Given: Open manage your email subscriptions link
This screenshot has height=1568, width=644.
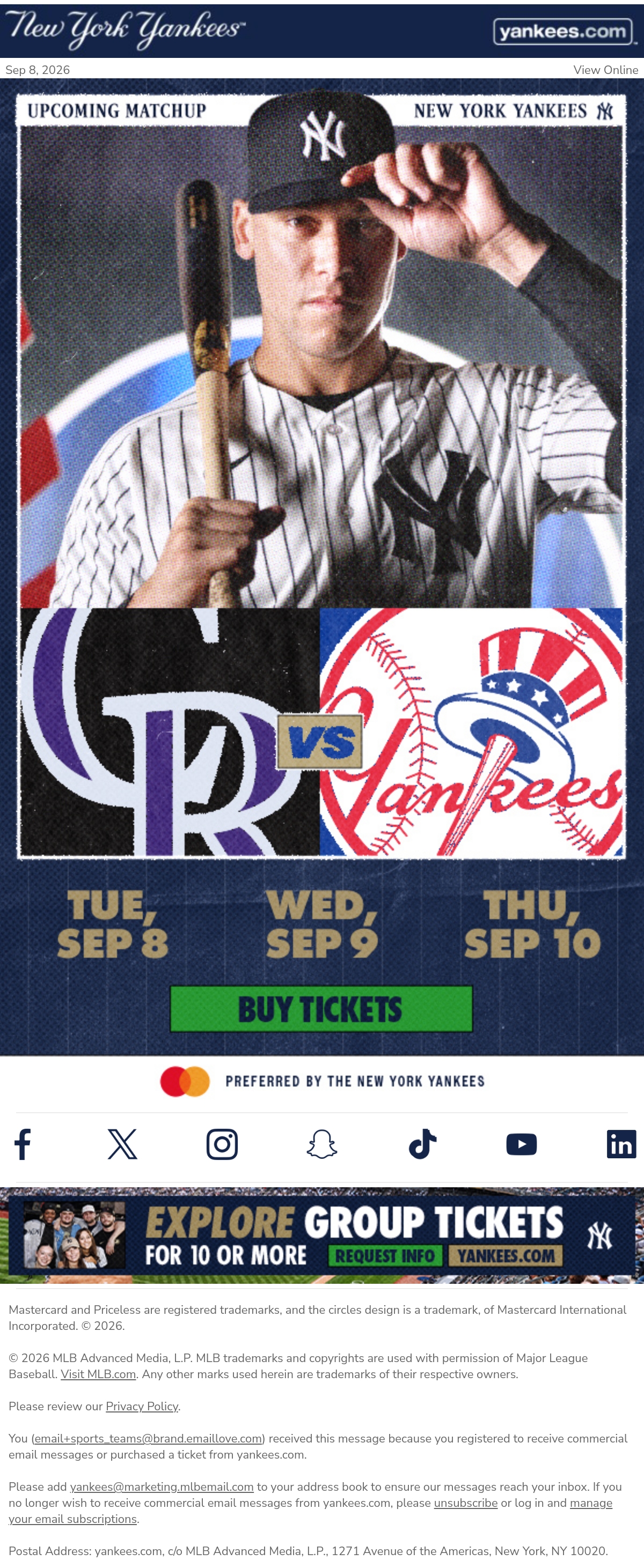Looking at the screenshot, I should 310,1511.
